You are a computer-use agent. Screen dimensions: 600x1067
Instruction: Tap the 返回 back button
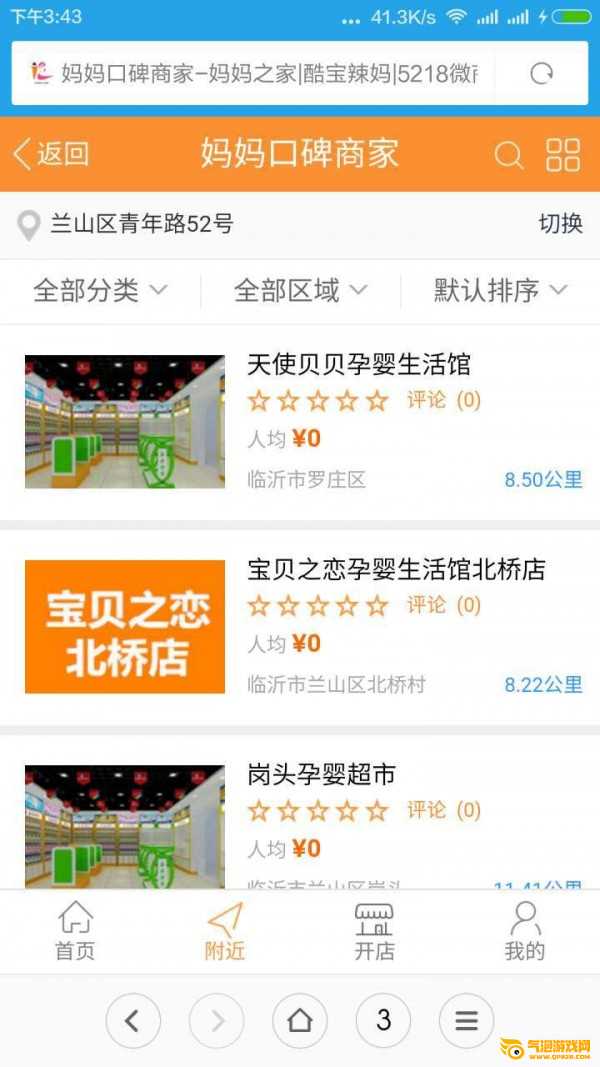click(52, 154)
